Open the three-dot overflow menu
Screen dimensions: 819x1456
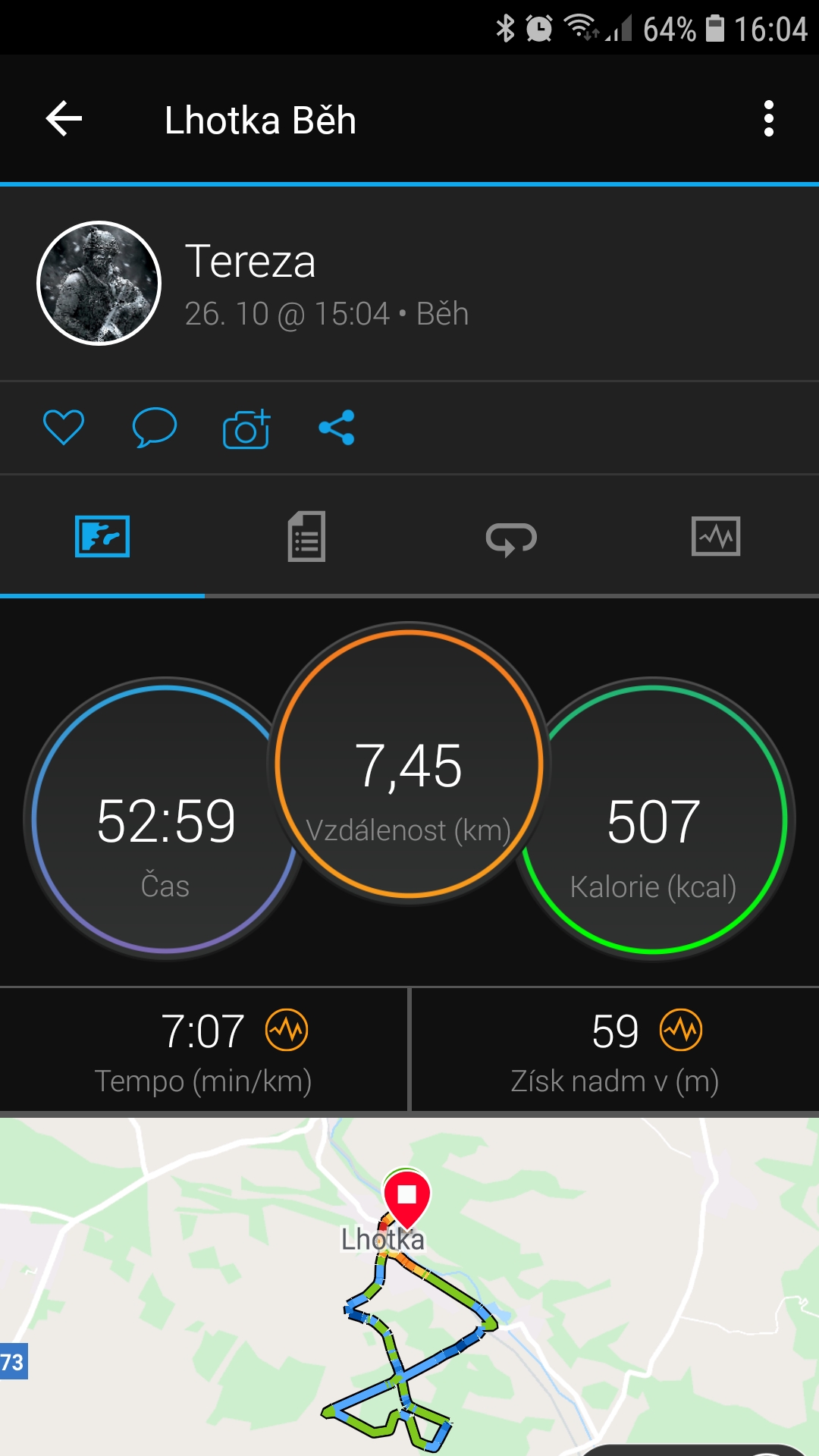769,119
